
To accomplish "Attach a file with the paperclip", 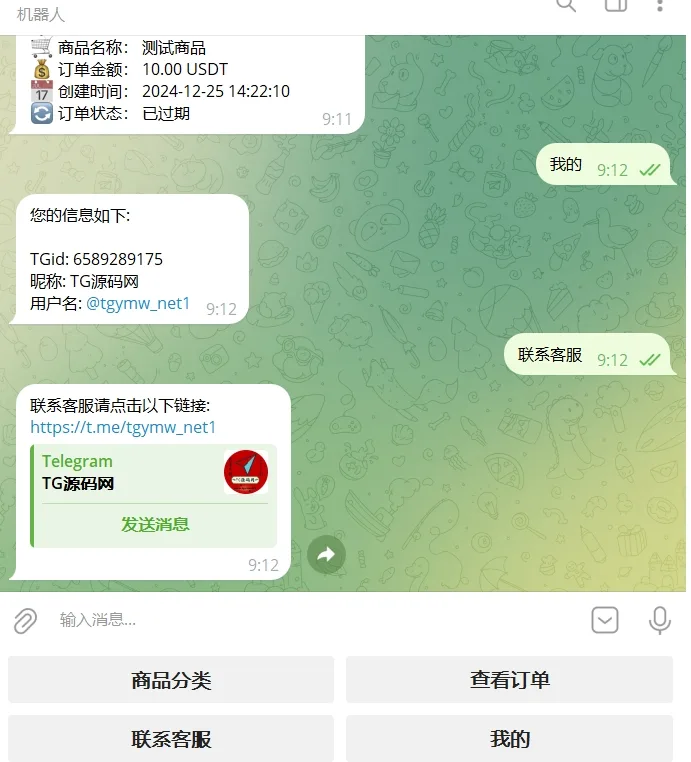I will pos(25,620).
